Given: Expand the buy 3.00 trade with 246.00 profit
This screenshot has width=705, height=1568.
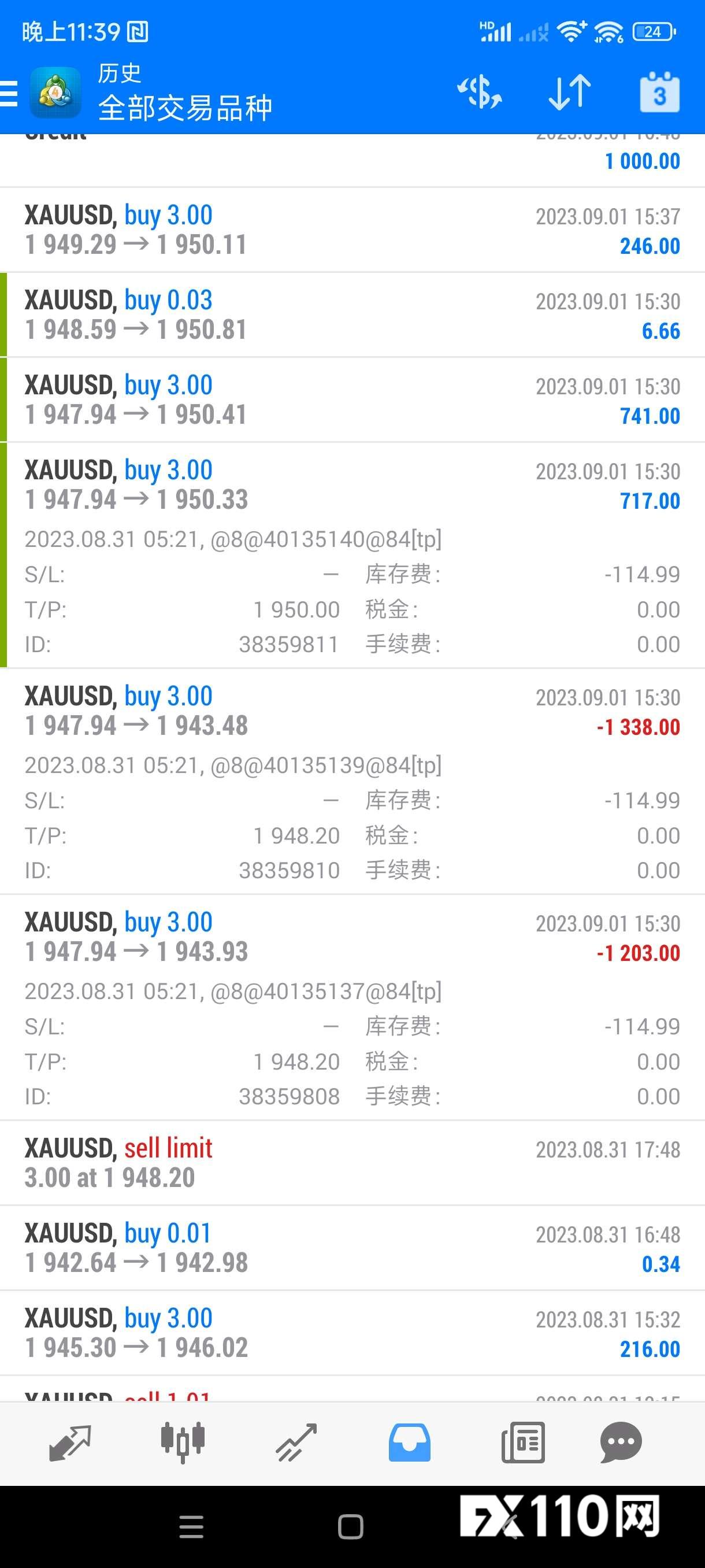Looking at the screenshot, I should click(x=352, y=230).
